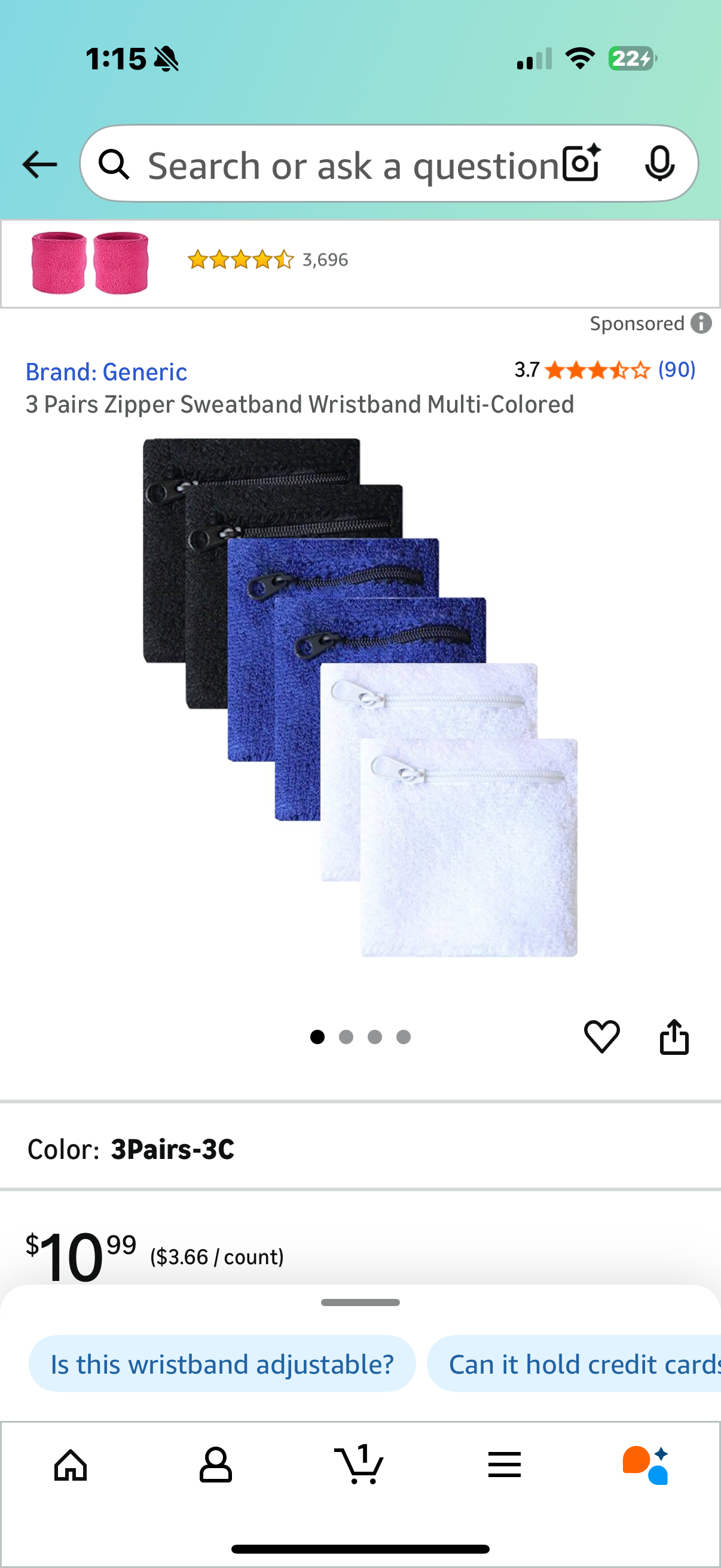Go back with the arrow icon
Image resolution: width=721 pixels, height=1568 pixels.
tap(39, 164)
